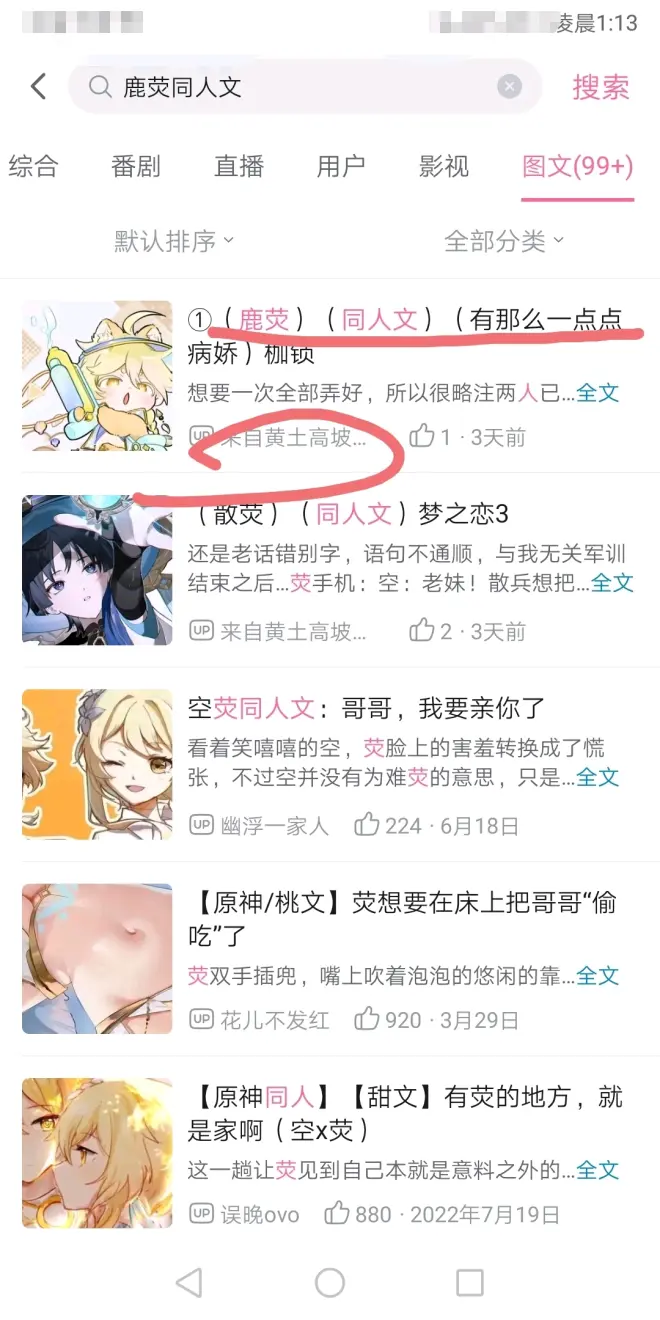The height and width of the screenshot is (1320, 660).
Task: Tap the system home button
Action: [x=329, y=1282]
